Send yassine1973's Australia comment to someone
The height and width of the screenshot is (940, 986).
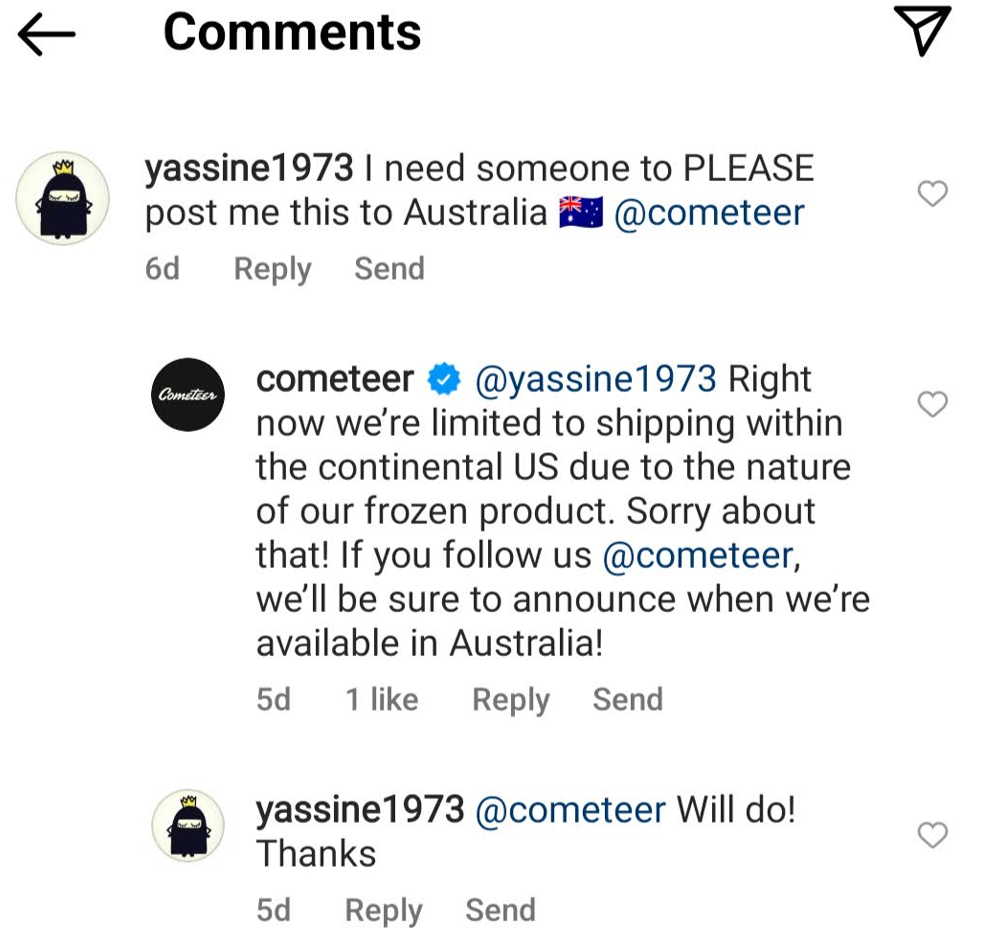click(389, 269)
